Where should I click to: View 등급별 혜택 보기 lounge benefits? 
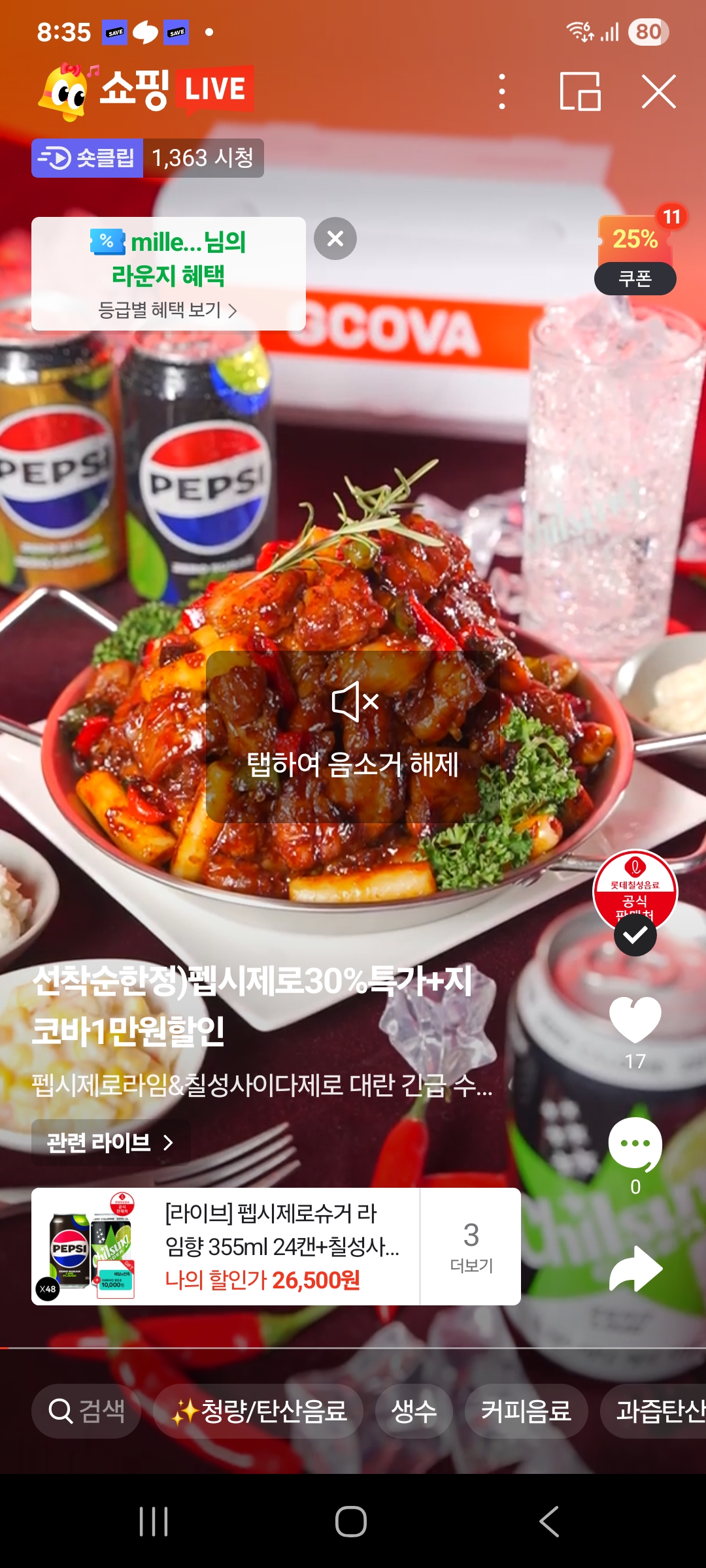pyautogui.click(x=167, y=310)
